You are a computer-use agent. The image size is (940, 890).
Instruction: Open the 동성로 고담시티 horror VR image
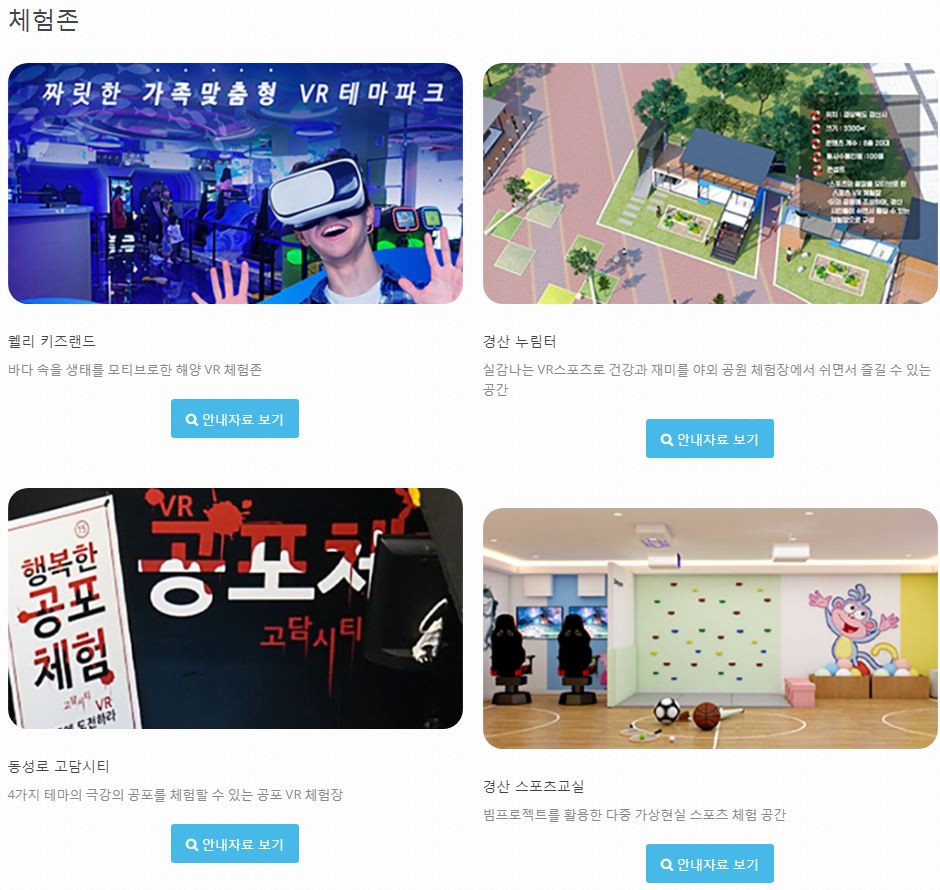tap(235, 609)
